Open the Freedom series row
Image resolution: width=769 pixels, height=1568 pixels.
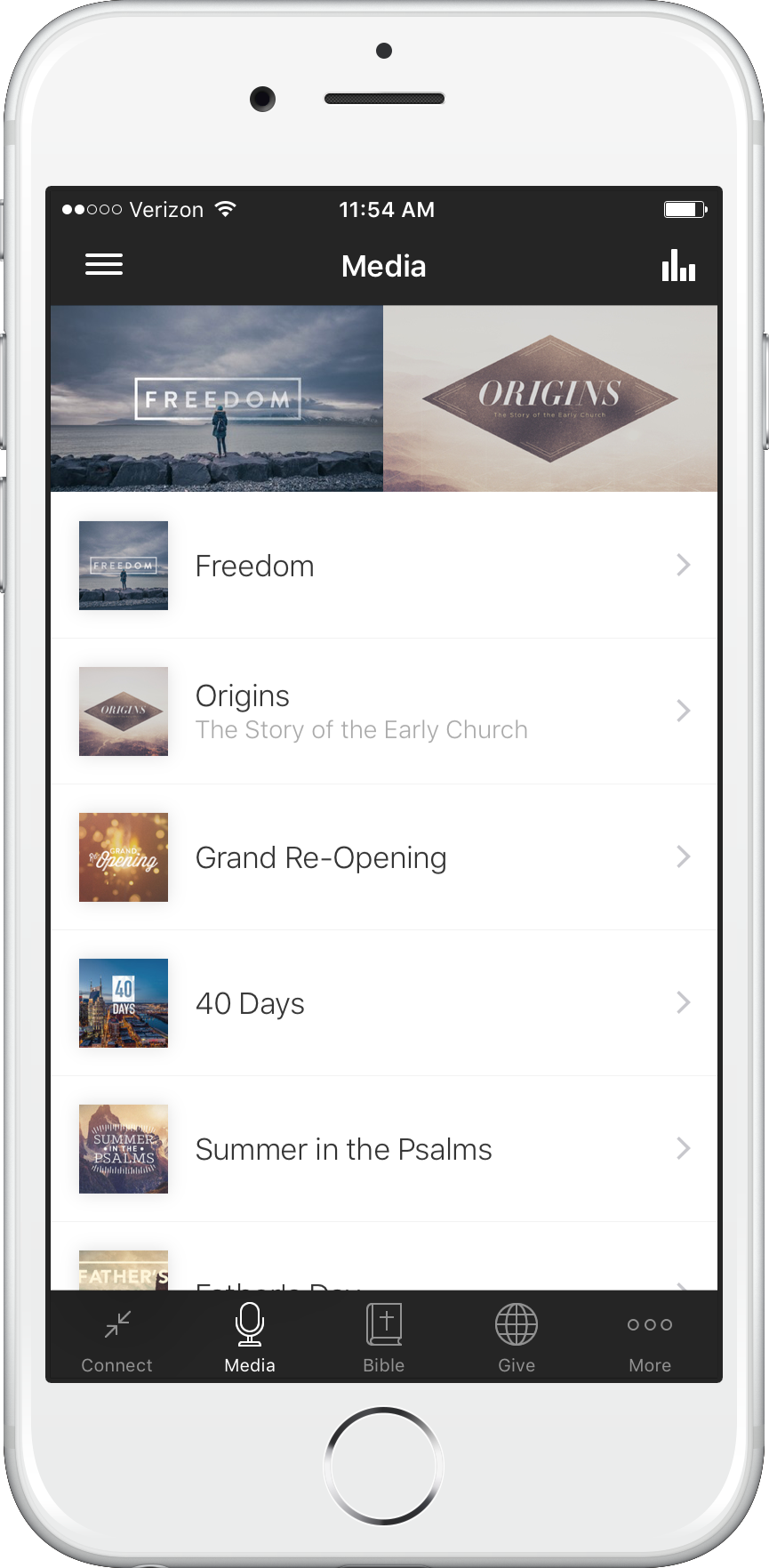coord(384,566)
